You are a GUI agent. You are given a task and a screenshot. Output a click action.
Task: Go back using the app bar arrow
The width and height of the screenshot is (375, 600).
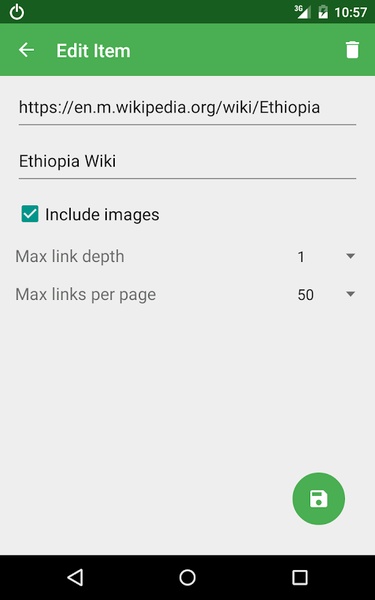[26, 50]
